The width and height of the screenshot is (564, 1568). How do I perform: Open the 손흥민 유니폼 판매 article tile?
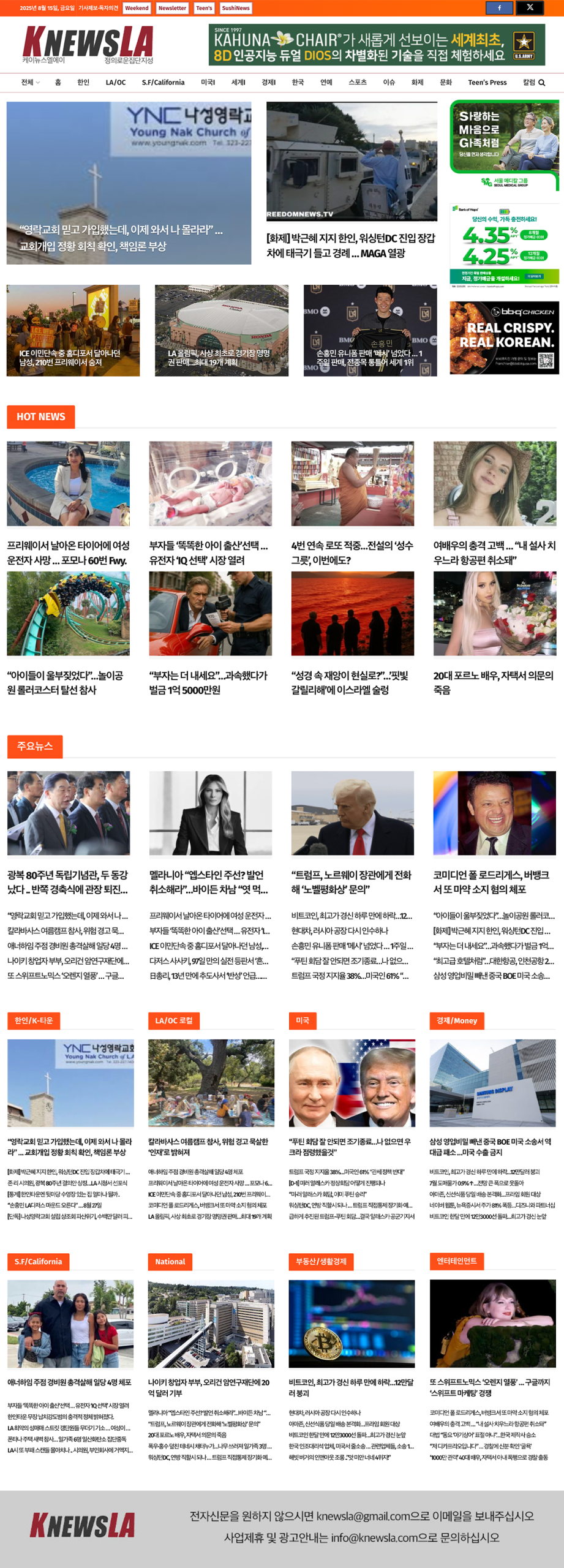pos(370,330)
